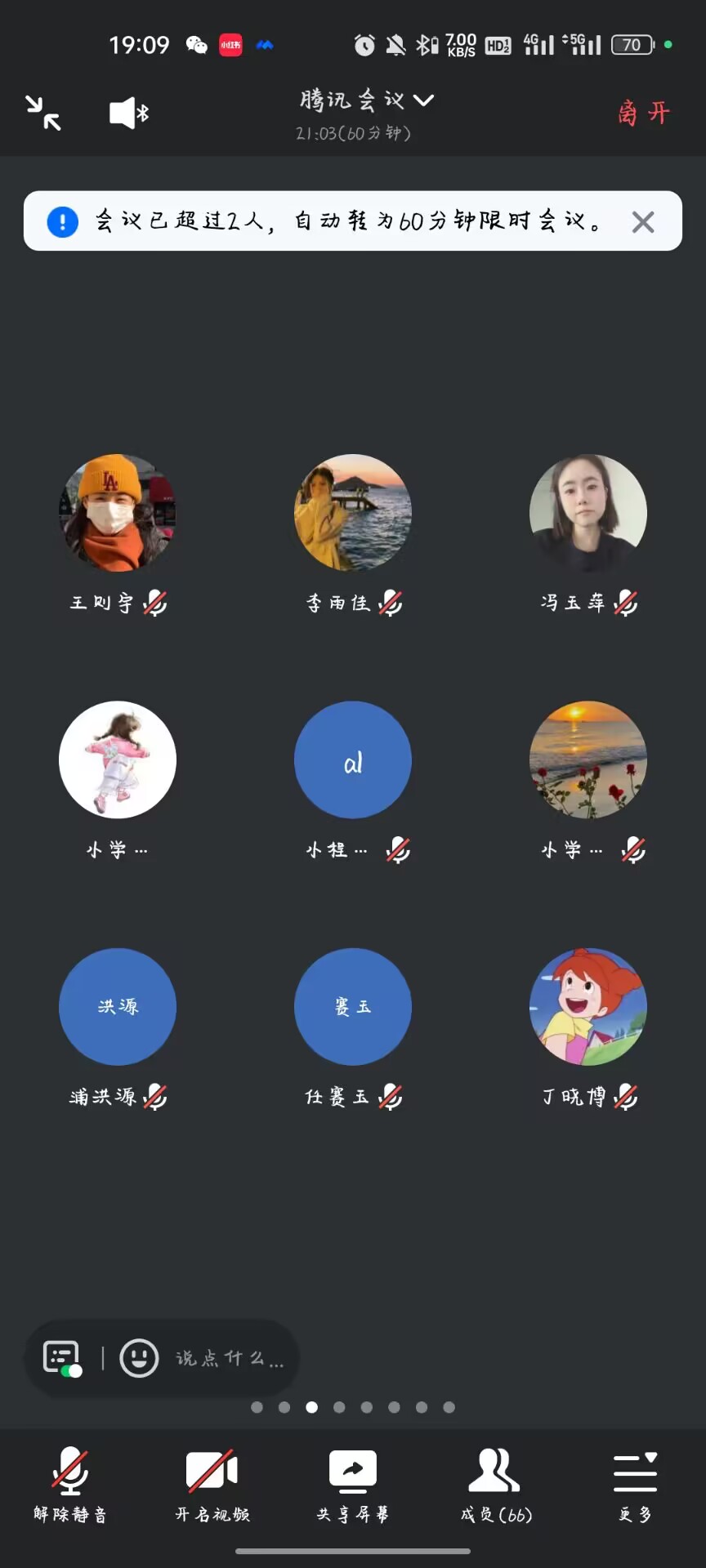Open 浦洪源's participant tile

click(118, 1006)
